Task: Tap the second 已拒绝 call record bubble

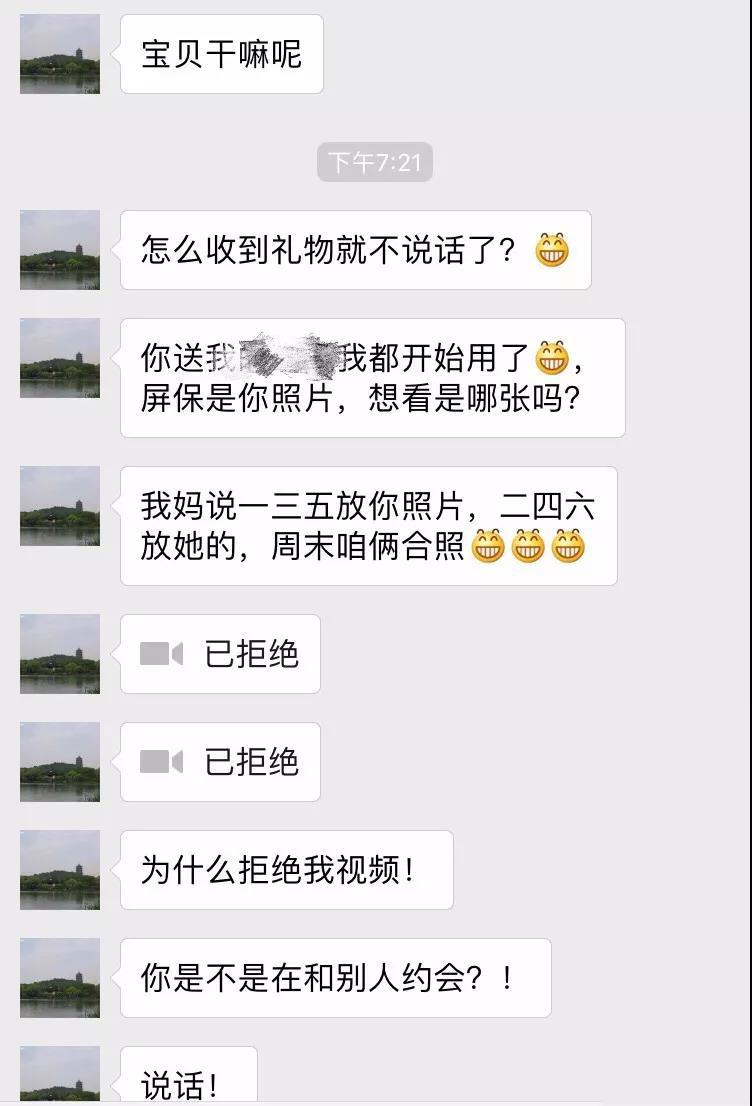Action: pos(220,762)
